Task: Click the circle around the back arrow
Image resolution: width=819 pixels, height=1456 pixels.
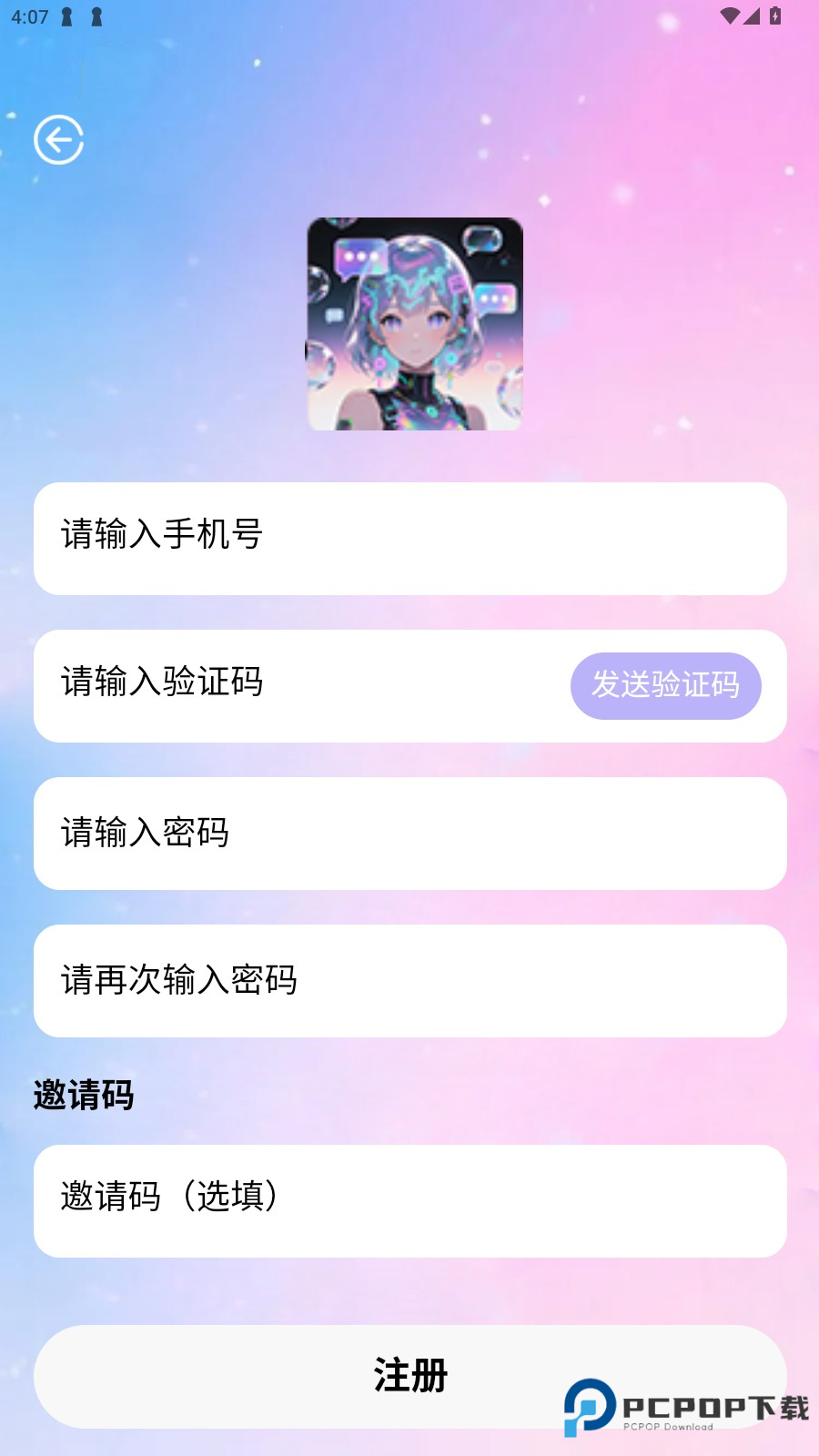Action: (57, 139)
